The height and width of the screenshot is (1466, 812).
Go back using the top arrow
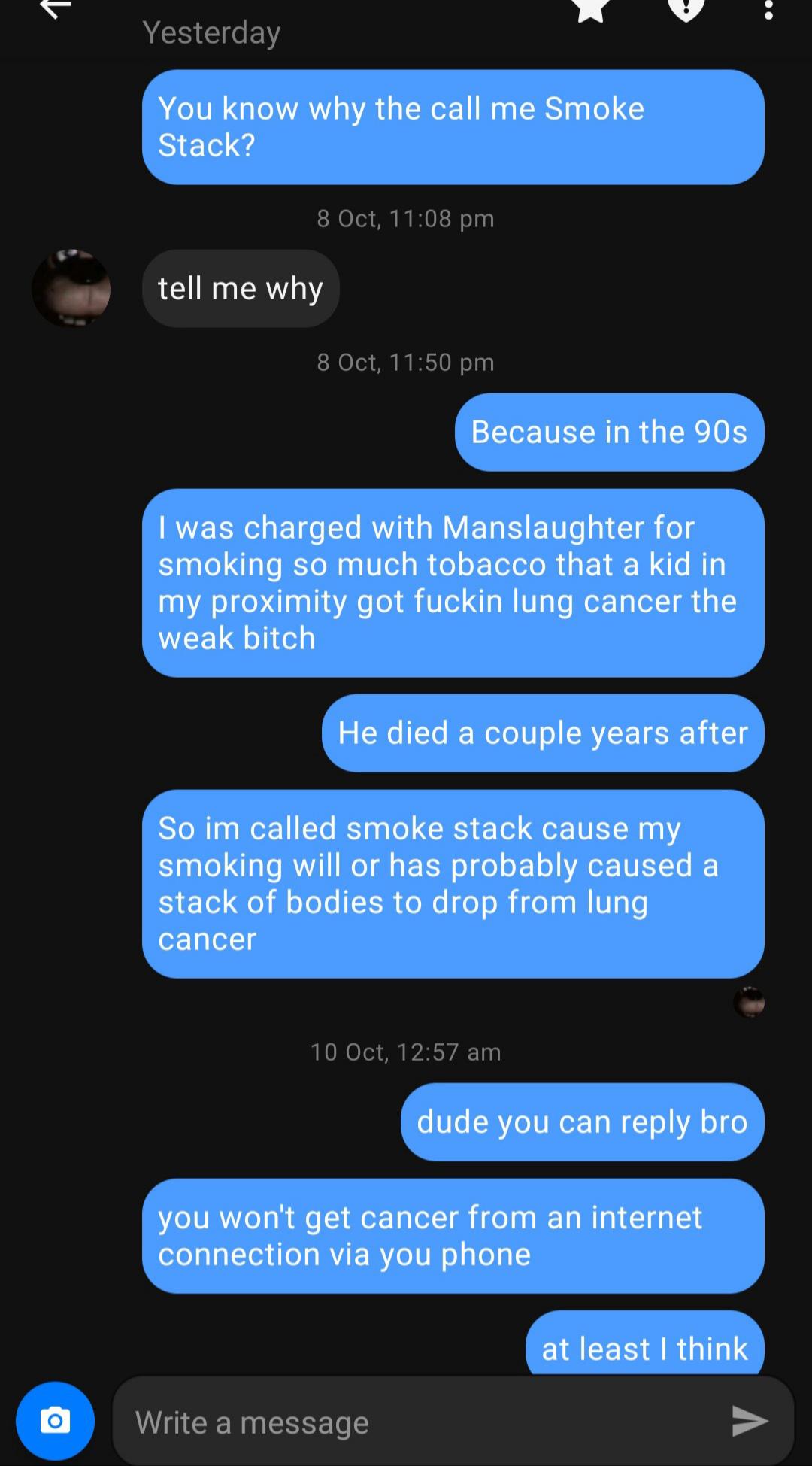55,8
